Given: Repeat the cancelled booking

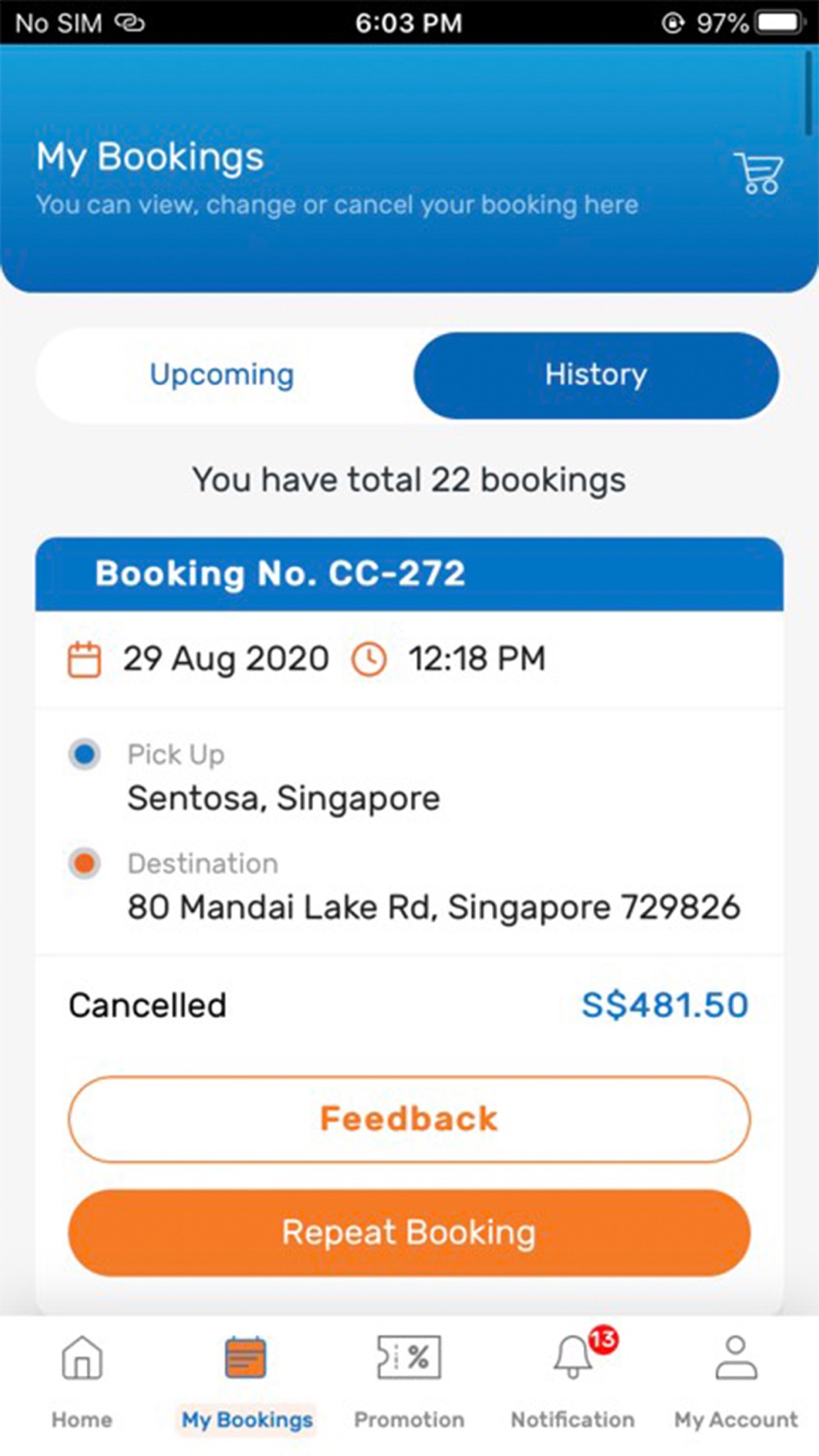Looking at the screenshot, I should (409, 1232).
